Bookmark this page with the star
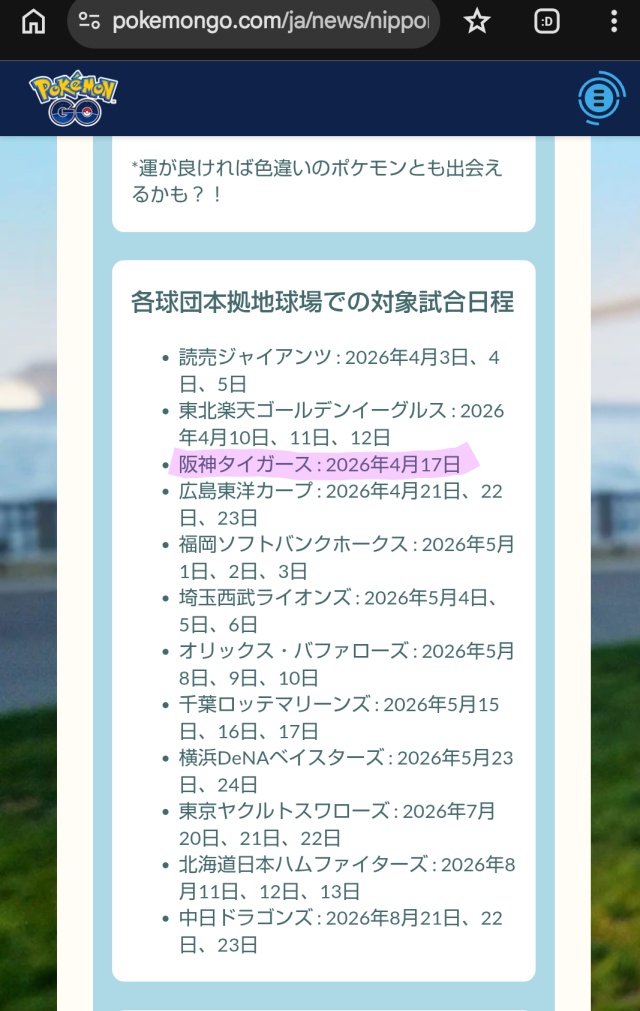The height and width of the screenshot is (1011, 640). click(x=477, y=21)
